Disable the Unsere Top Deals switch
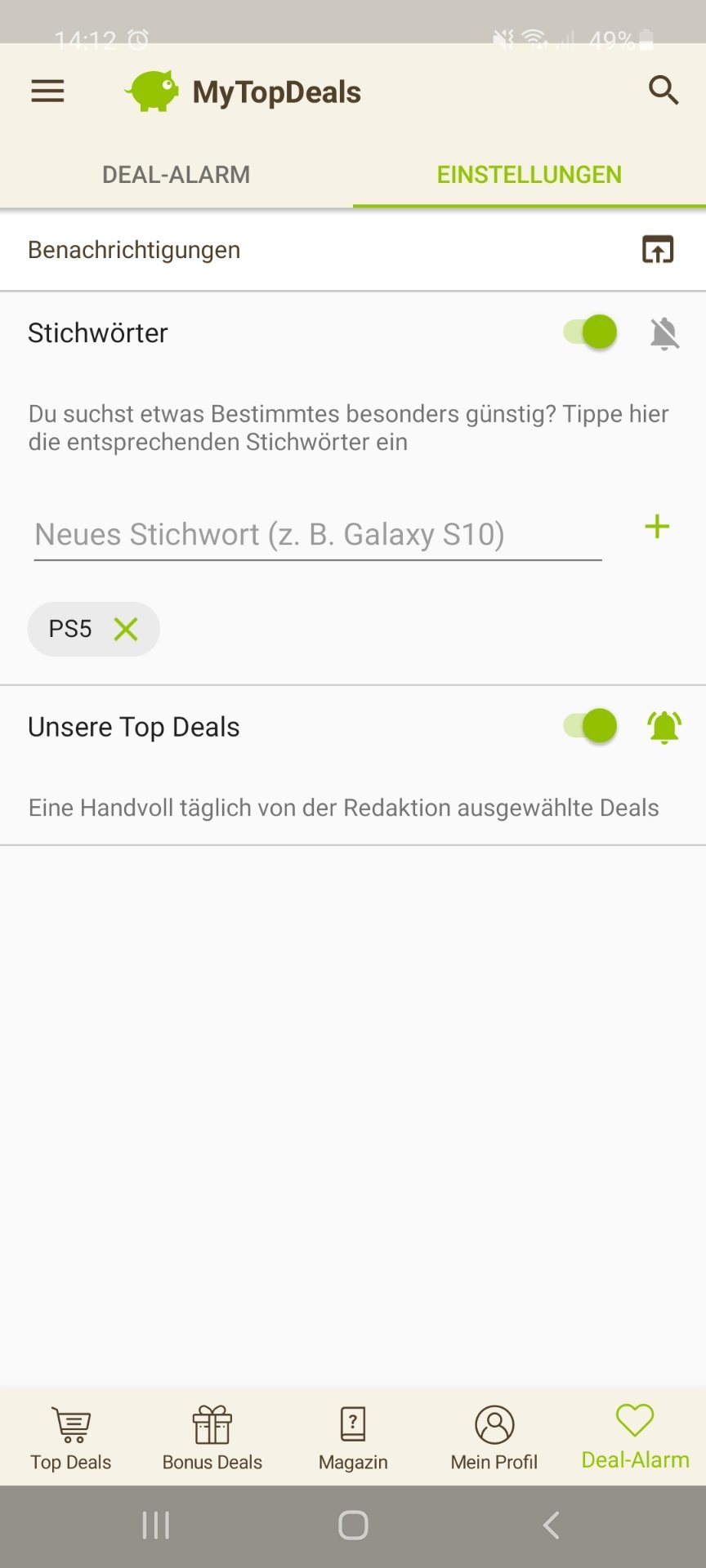 coord(590,726)
